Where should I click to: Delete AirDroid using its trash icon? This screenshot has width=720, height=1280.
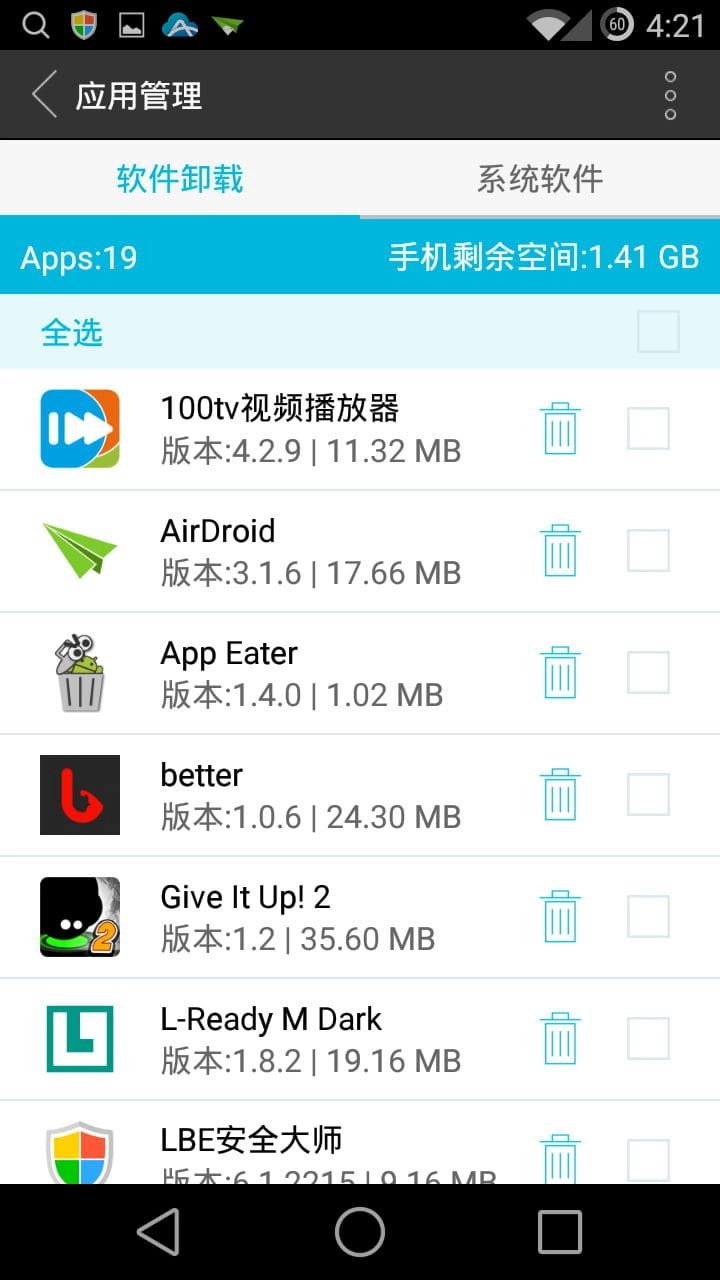click(560, 551)
